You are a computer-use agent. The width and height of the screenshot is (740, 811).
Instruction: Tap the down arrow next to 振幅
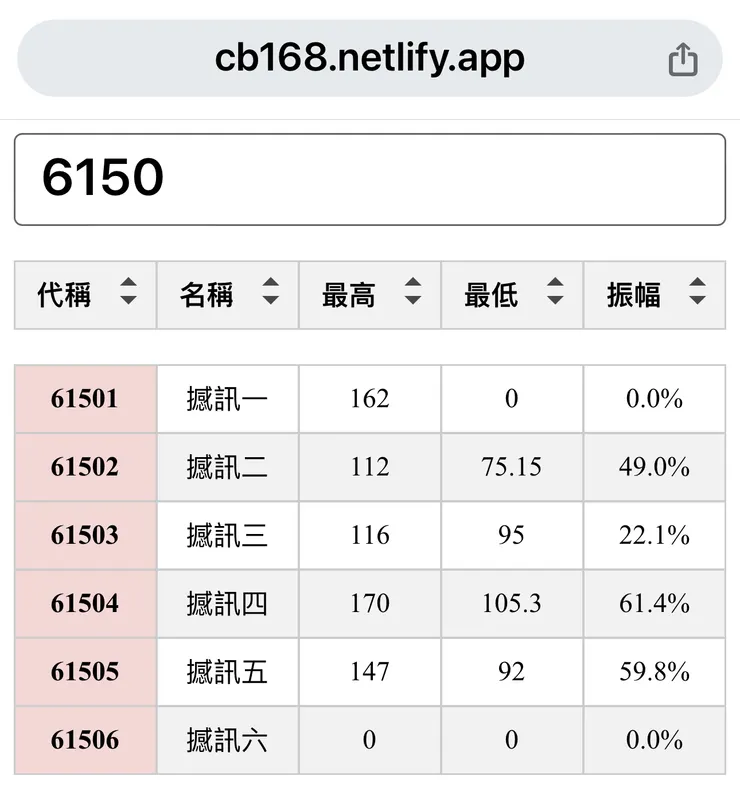[x=696, y=302]
